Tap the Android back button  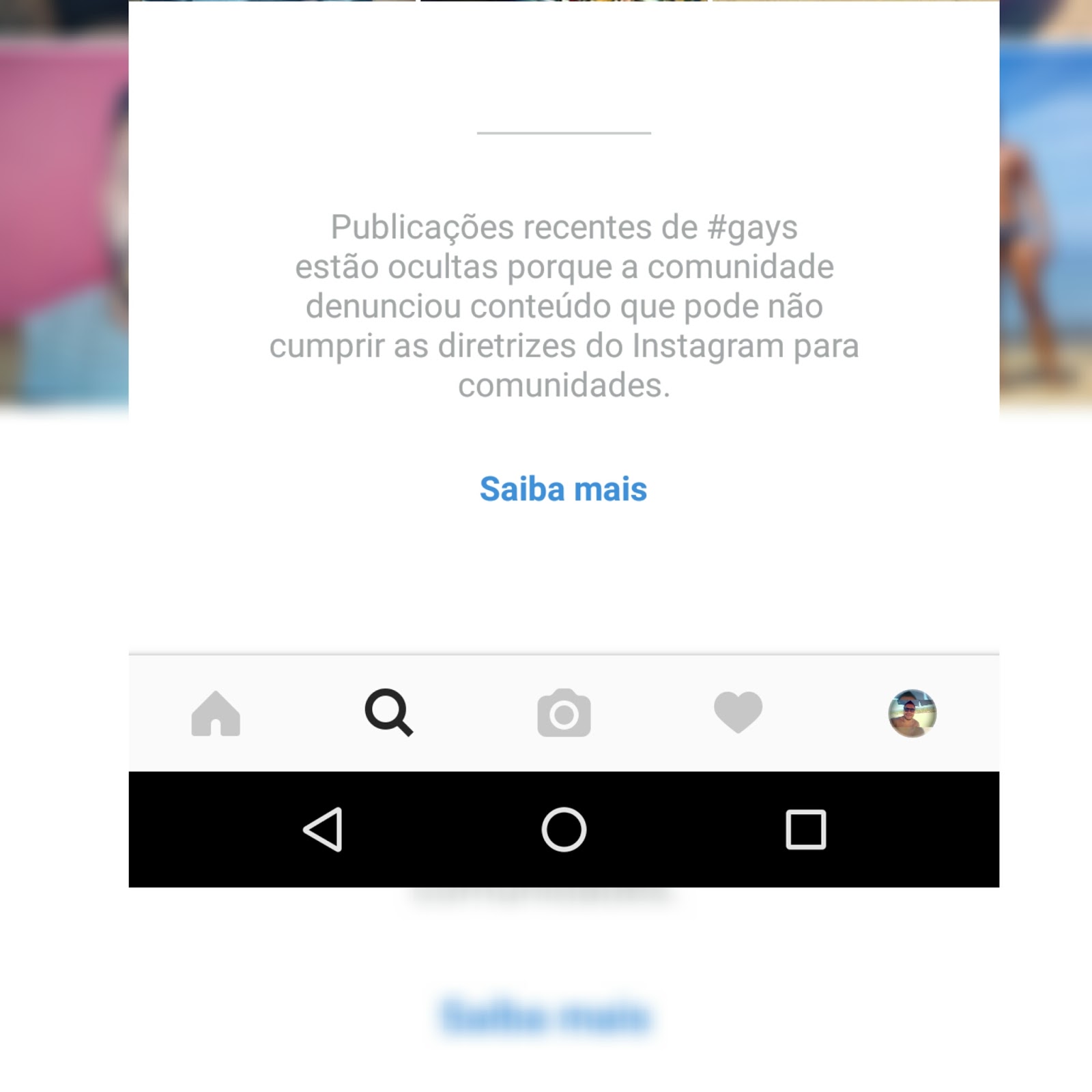coord(323,829)
